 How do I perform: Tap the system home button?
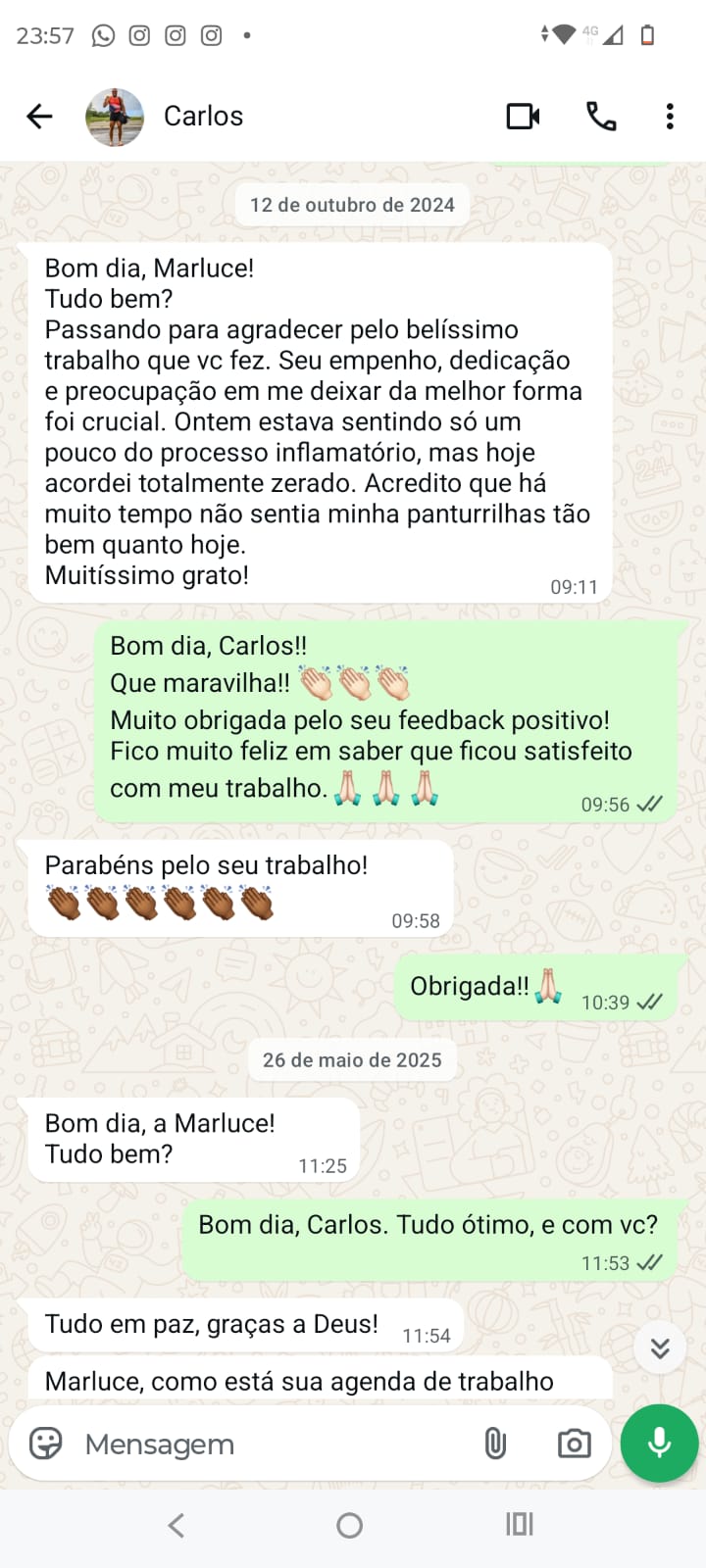pyautogui.click(x=350, y=1525)
